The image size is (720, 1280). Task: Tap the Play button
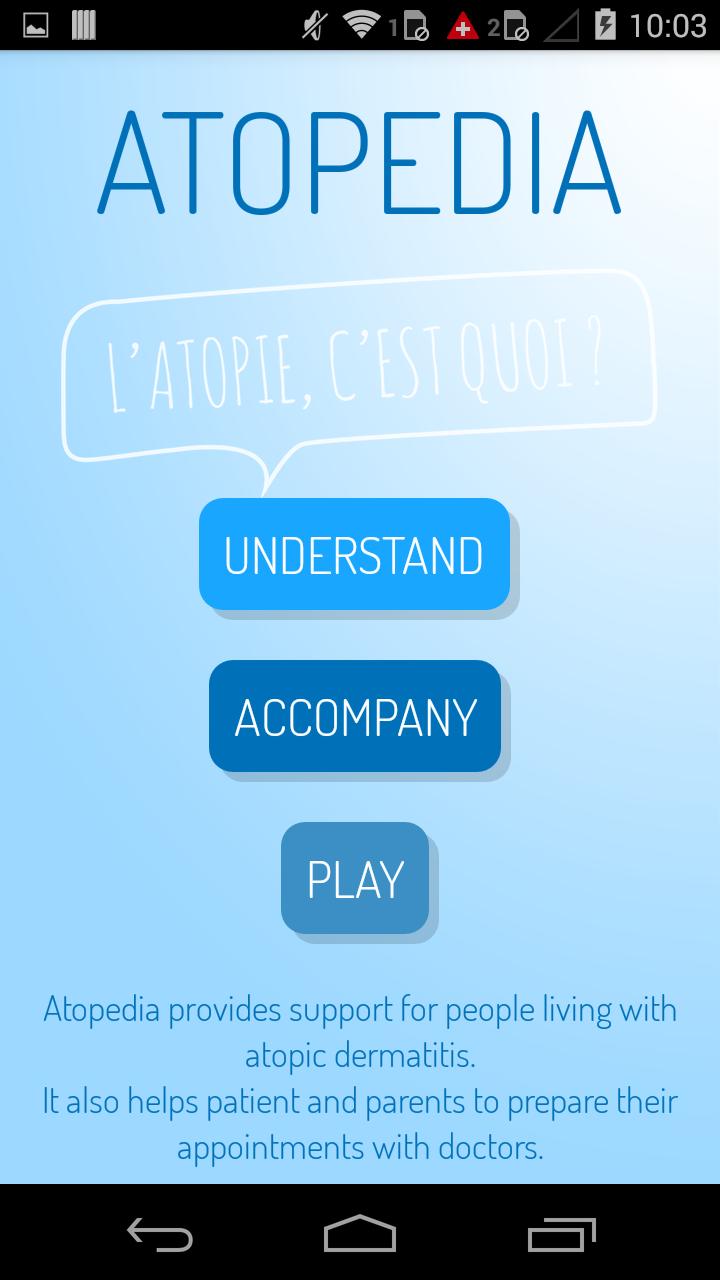pyautogui.click(x=354, y=878)
